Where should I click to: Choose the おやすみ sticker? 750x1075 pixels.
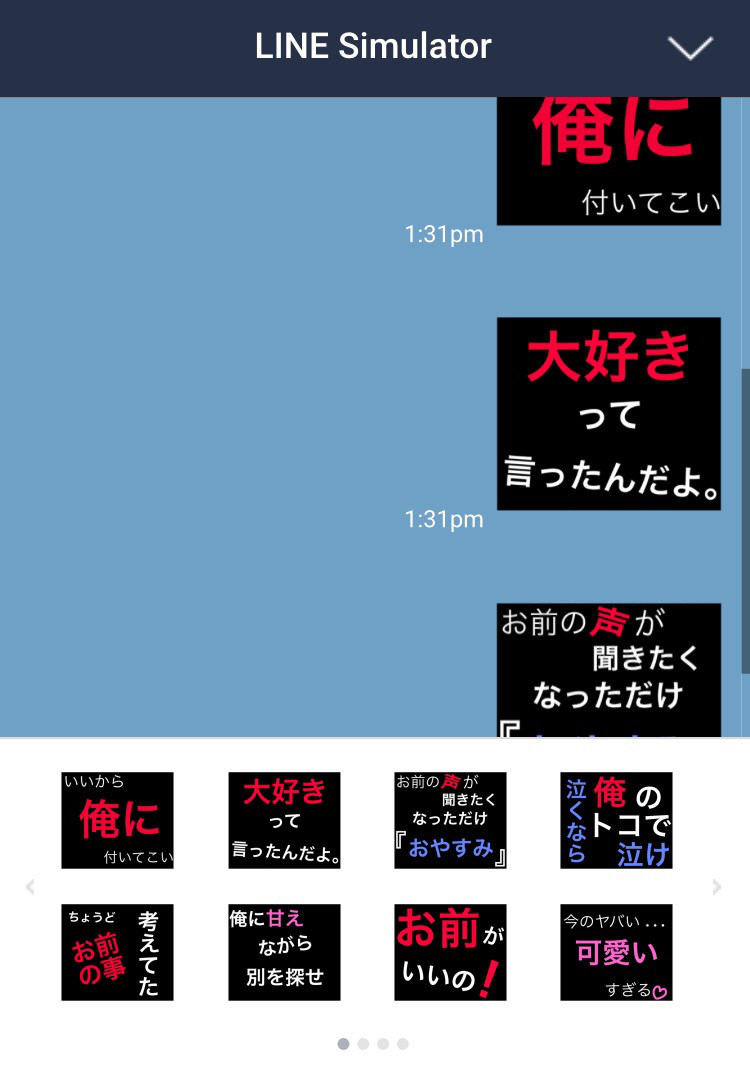450,820
